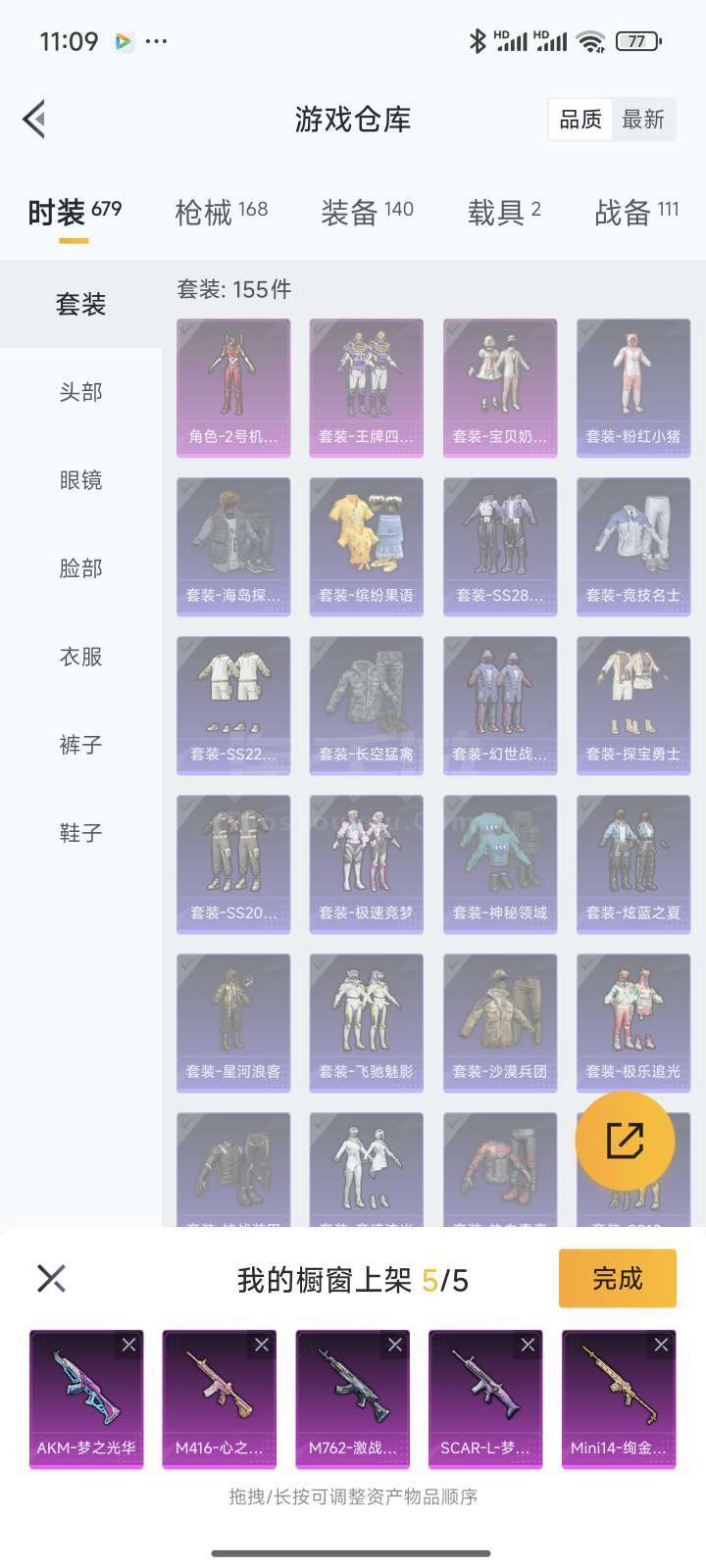The image size is (706, 1568).
Task: Select the 头部 category
Action: [x=80, y=392]
